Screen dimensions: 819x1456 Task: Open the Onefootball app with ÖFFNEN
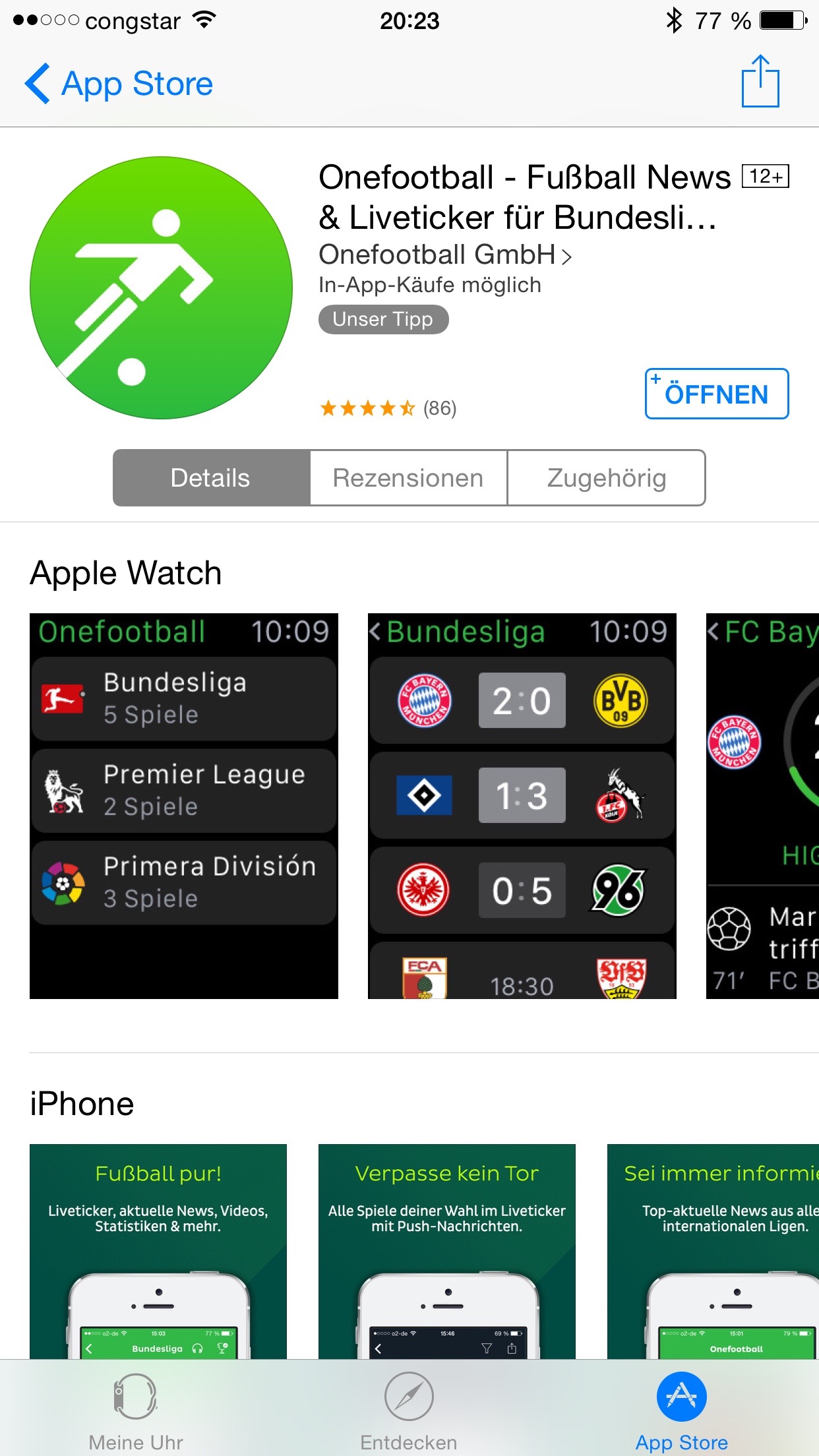(x=717, y=394)
